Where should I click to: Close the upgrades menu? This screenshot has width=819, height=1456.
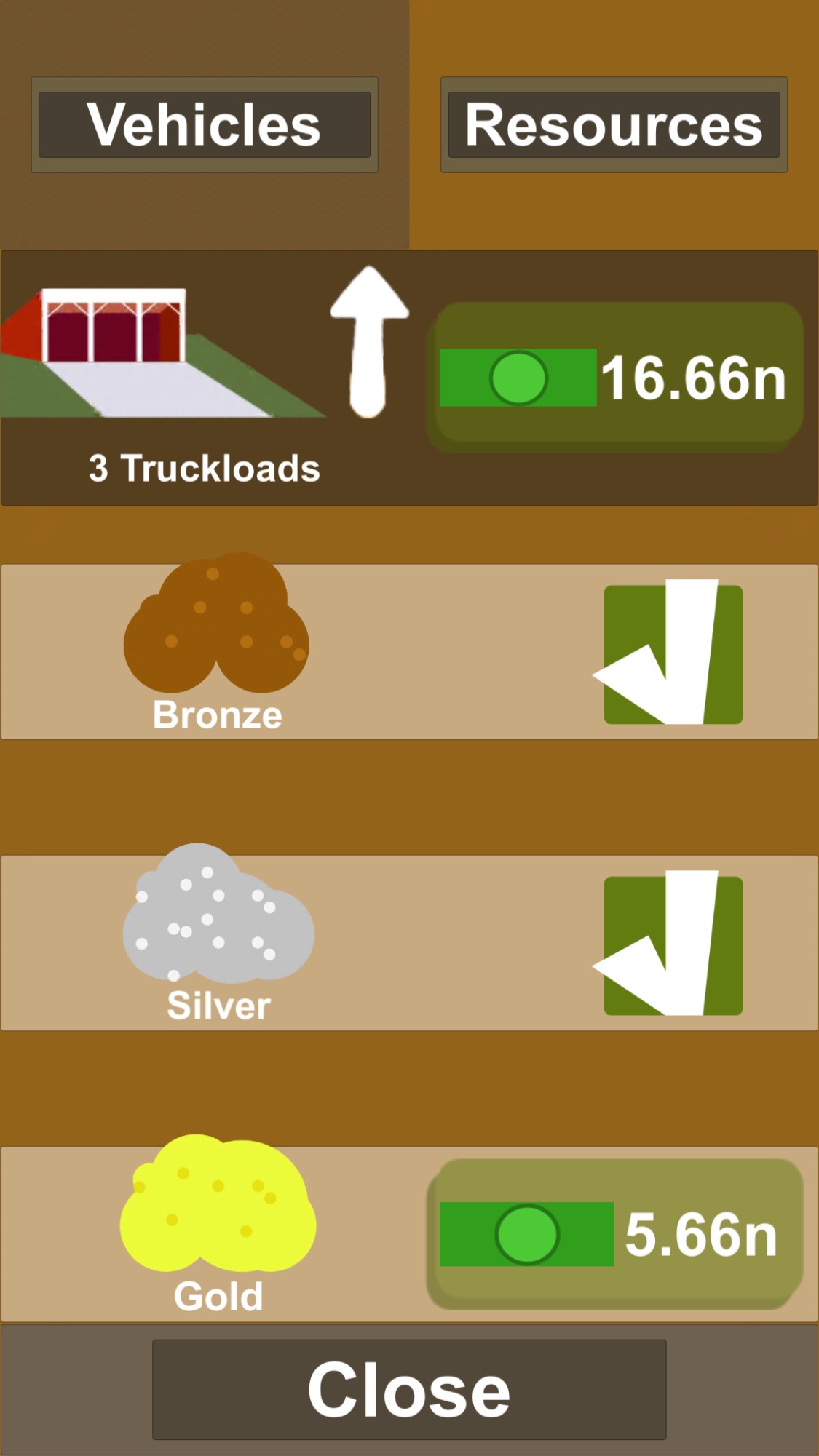(409, 1389)
